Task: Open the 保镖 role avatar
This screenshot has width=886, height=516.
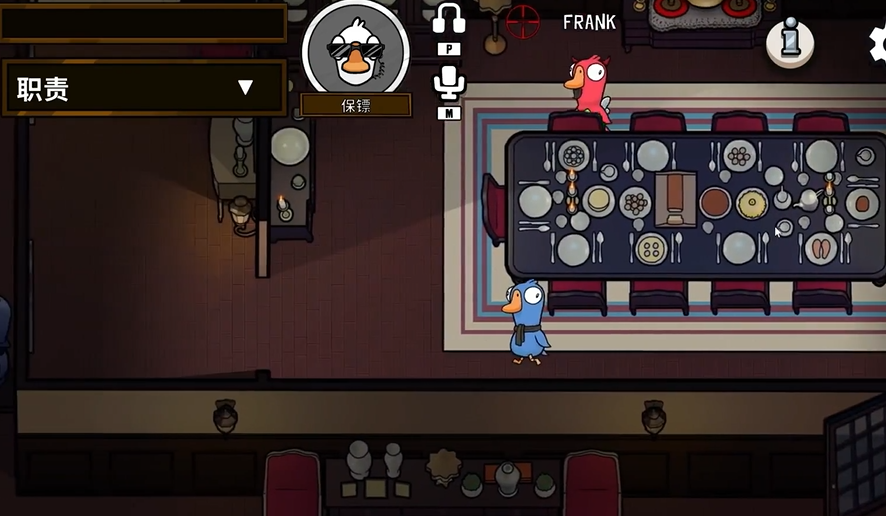Action: 355,50
